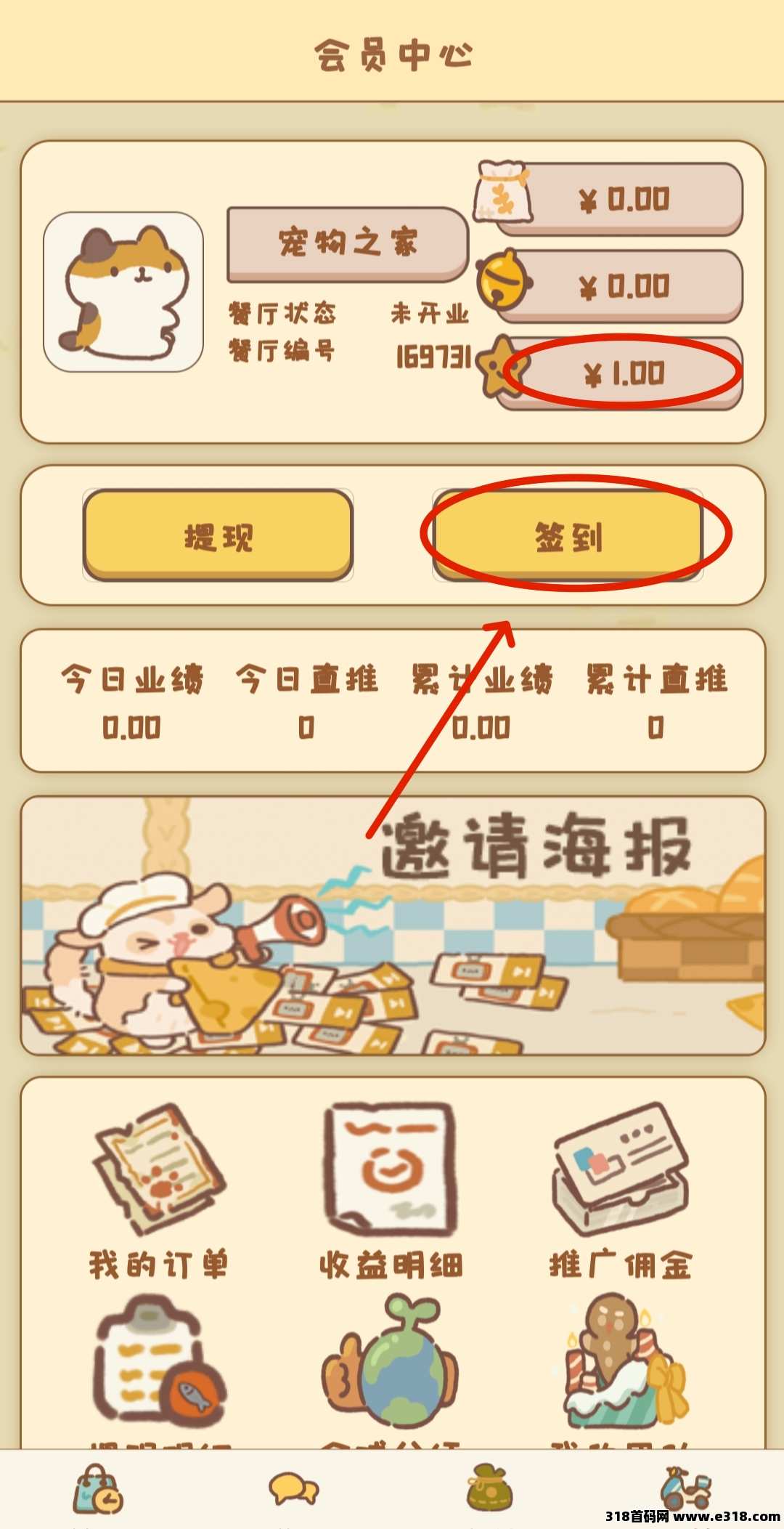Tap the cat avatar picture
Image resolution: width=784 pixels, height=1529 pixels.
point(123,292)
